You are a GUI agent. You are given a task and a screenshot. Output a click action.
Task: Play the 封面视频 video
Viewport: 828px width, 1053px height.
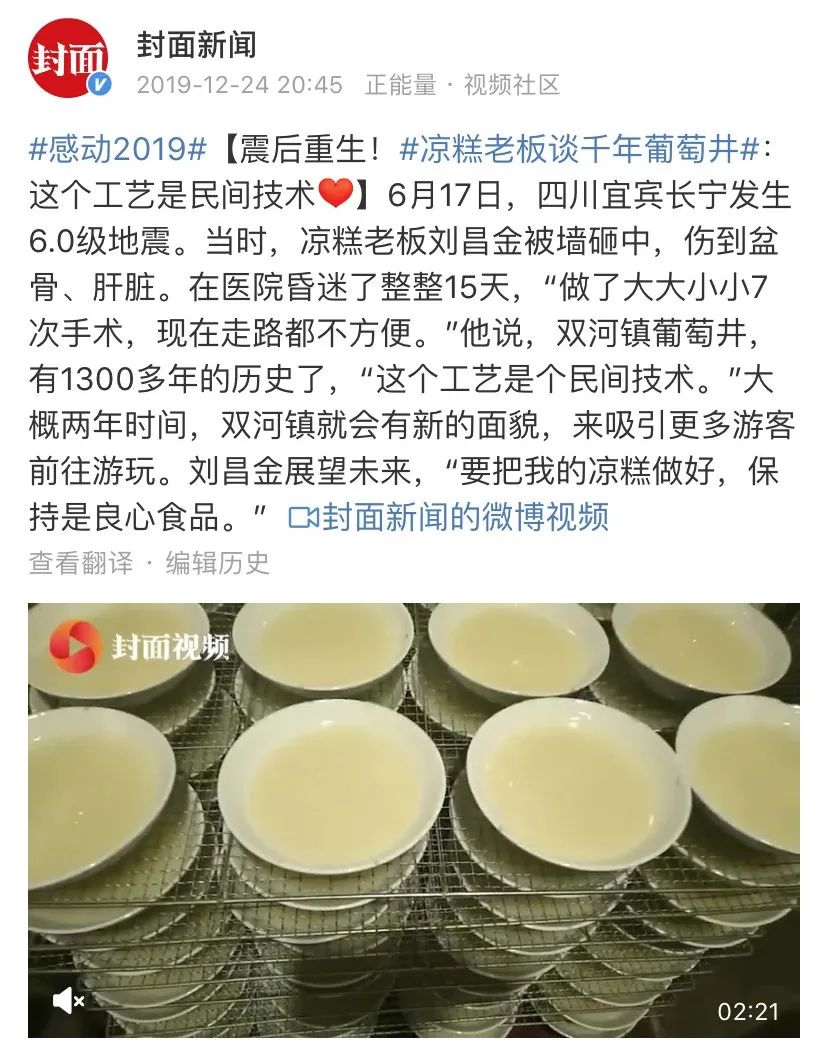414,820
